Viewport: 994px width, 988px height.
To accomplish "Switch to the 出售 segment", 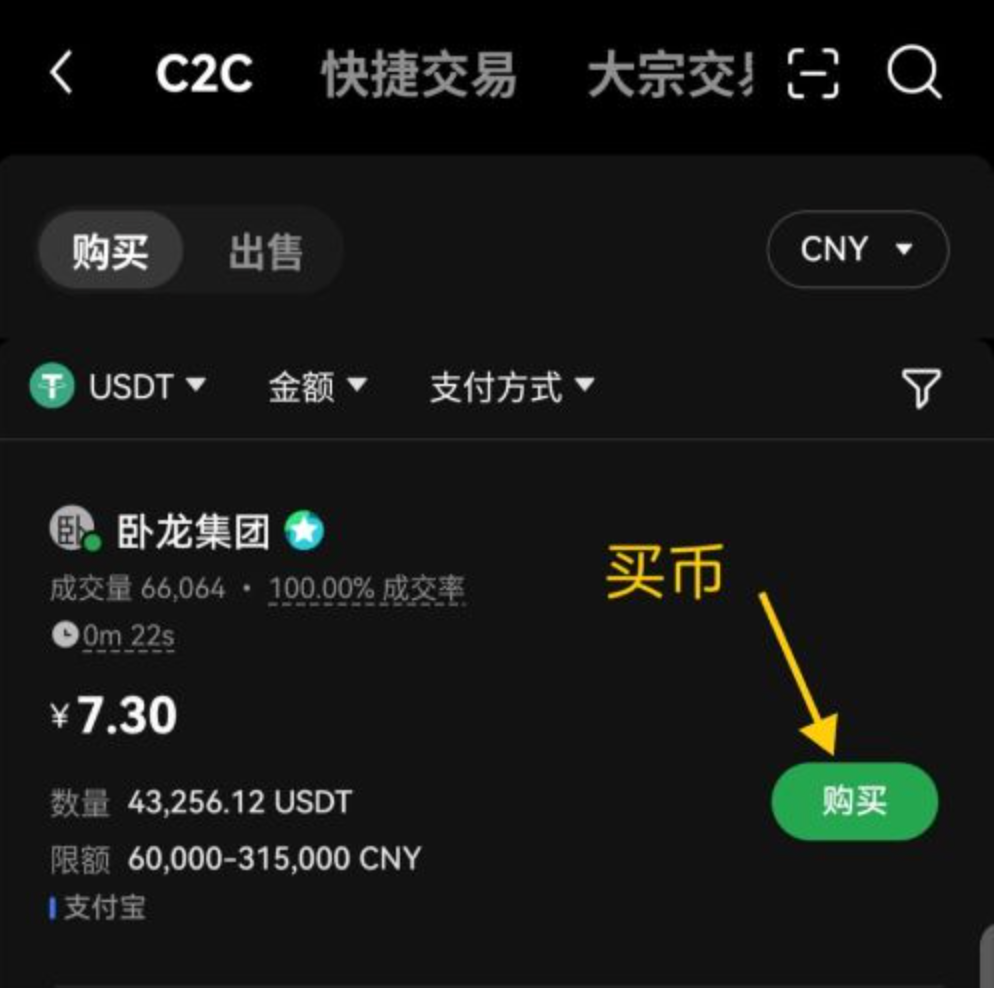I will [265, 252].
